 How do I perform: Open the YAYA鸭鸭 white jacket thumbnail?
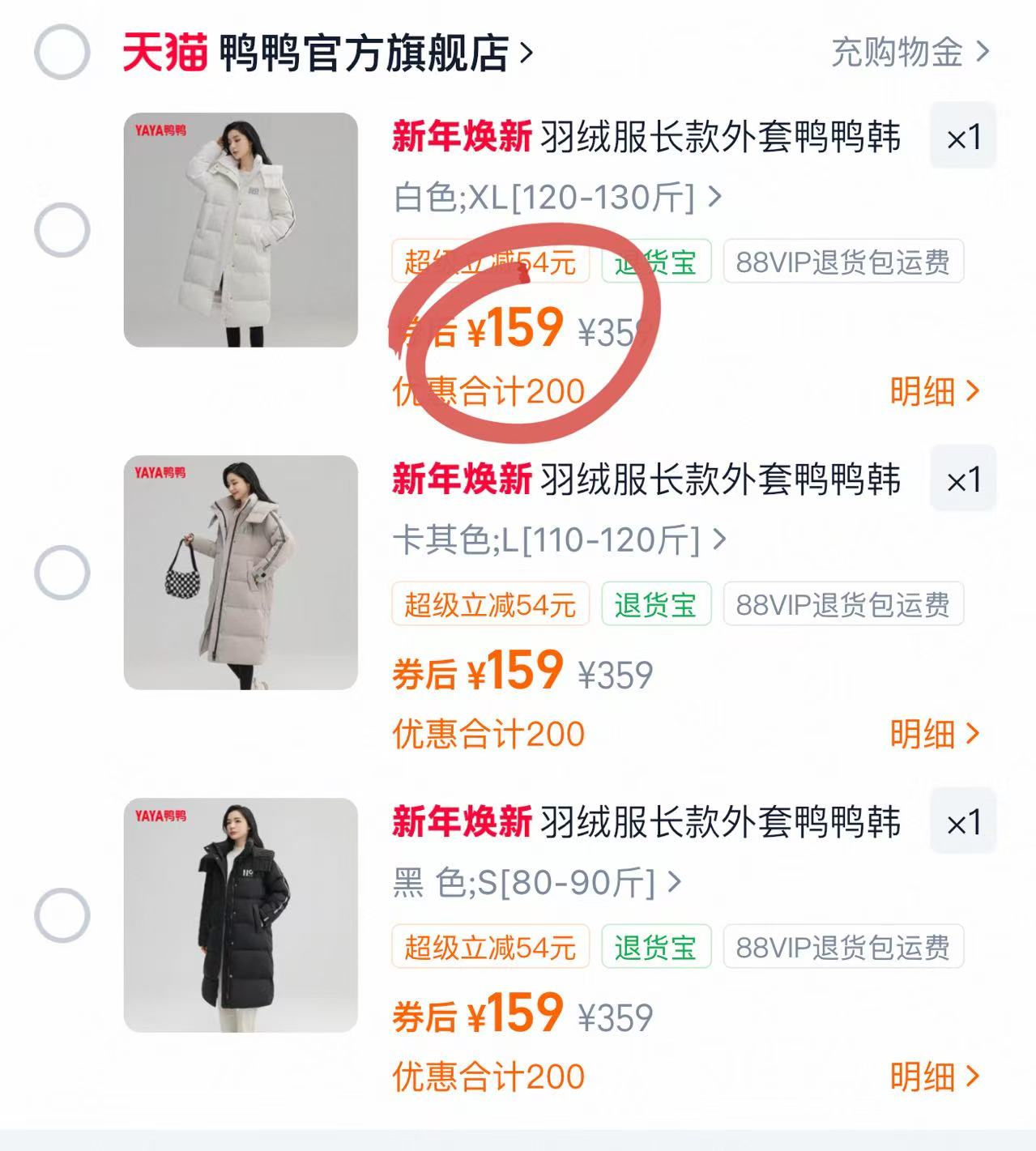pos(239,231)
